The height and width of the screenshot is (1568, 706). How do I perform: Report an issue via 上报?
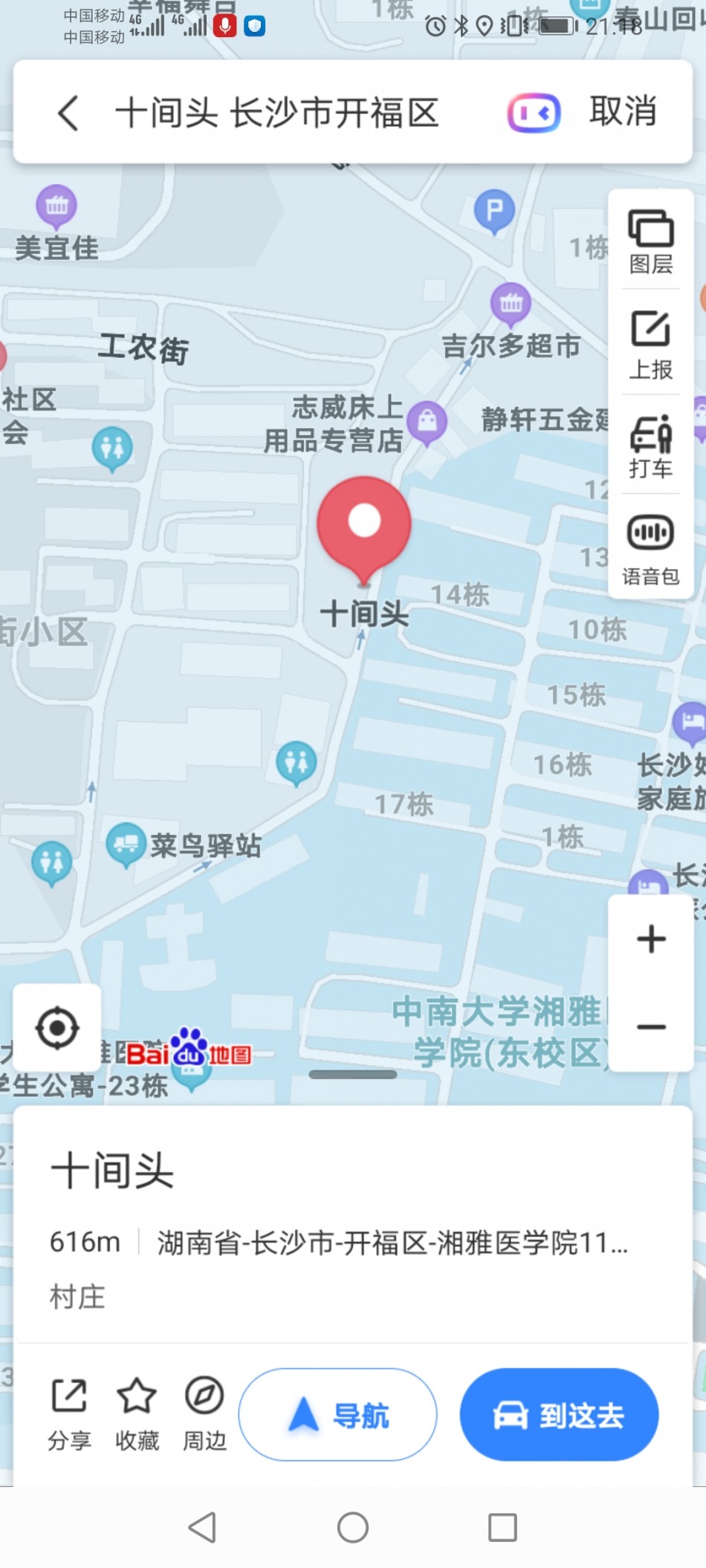pos(651,345)
